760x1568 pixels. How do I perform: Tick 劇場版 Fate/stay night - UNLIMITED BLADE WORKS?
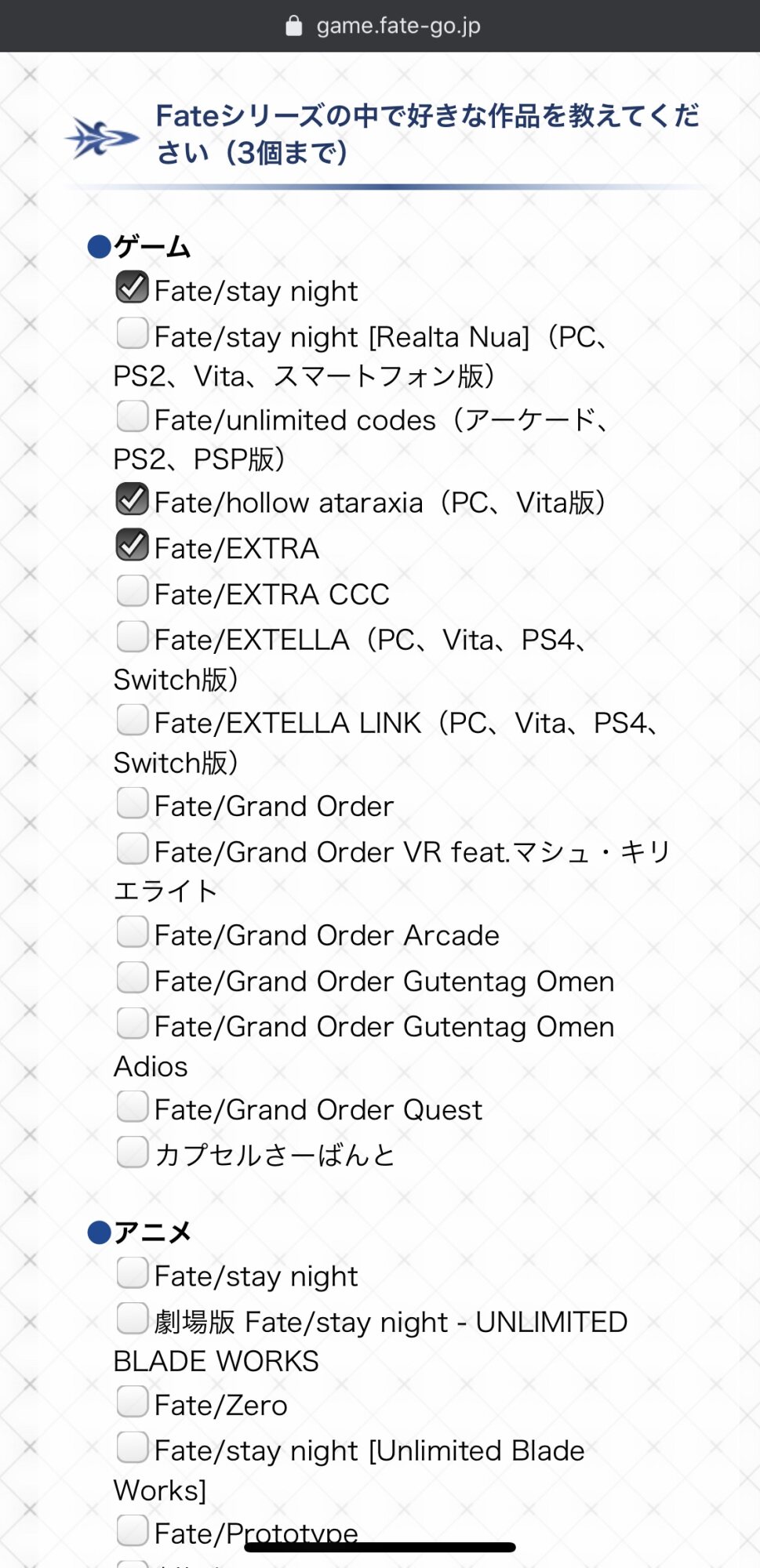tap(132, 1319)
